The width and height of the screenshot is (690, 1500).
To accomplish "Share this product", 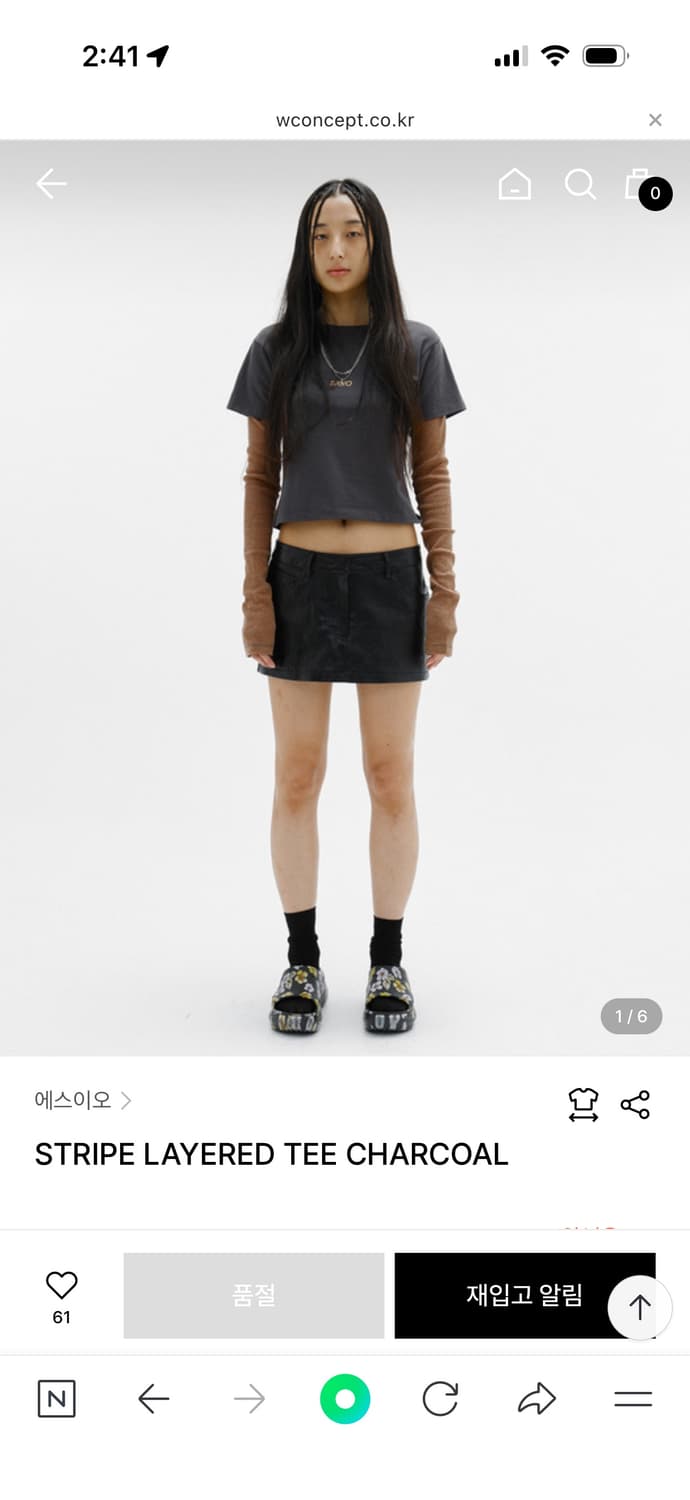I will coord(635,1104).
